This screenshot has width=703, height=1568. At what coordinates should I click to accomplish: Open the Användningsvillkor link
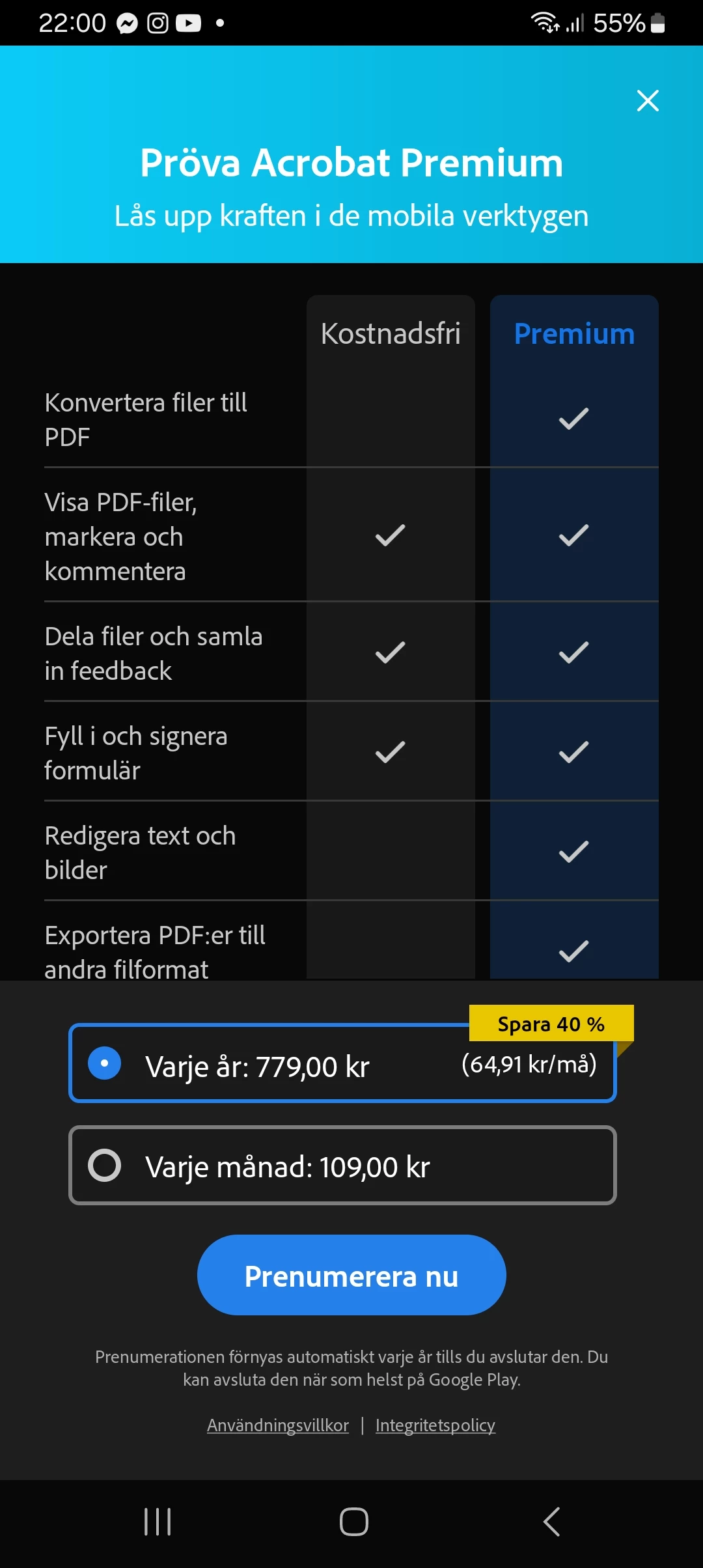[278, 1425]
